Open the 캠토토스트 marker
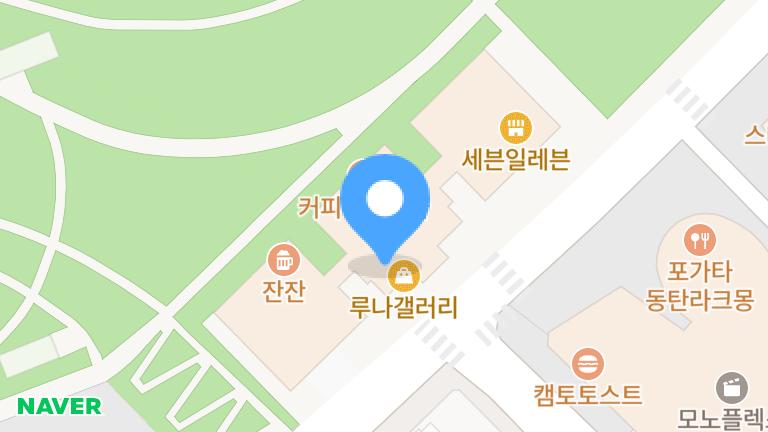The width and height of the screenshot is (768, 432). 586,362
